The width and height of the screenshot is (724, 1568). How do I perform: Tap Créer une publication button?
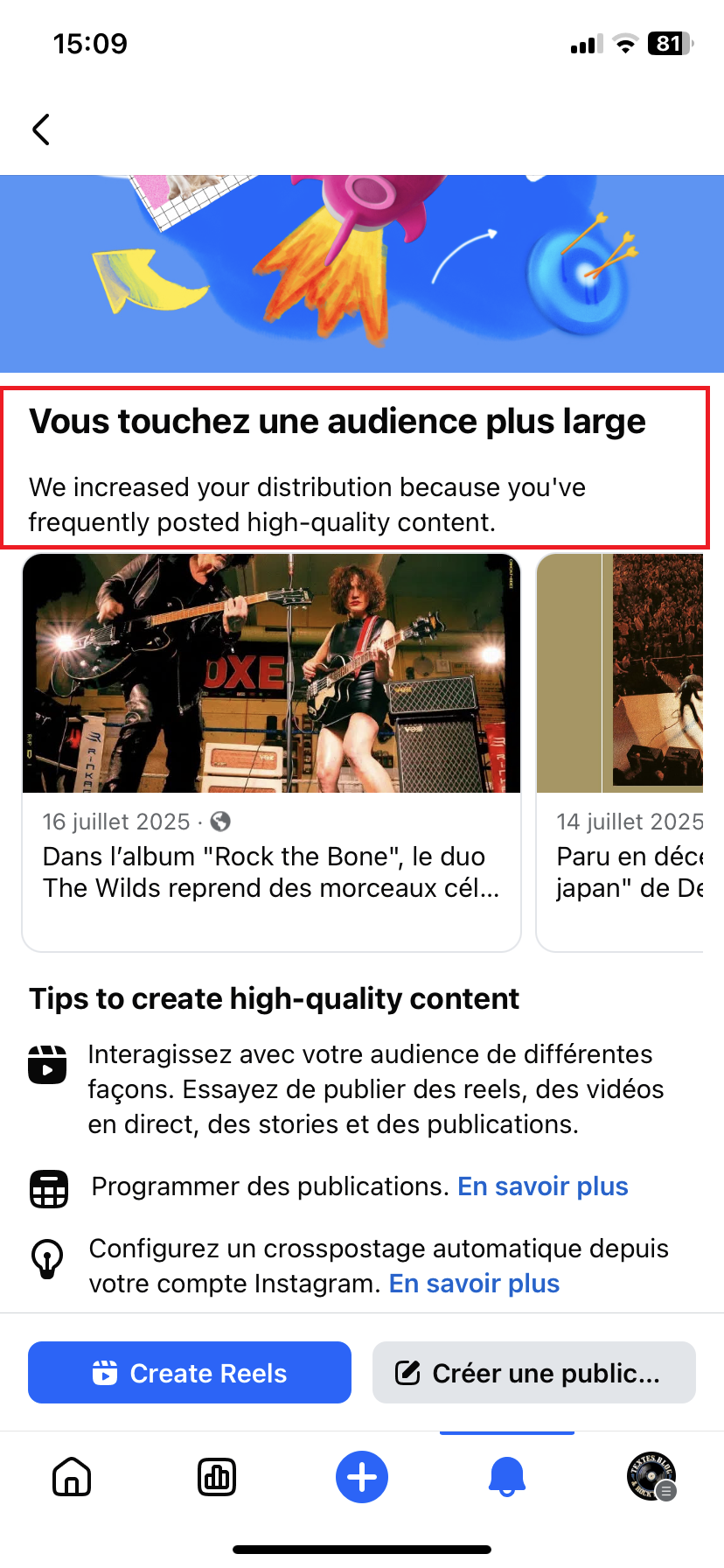(x=534, y=1373)
